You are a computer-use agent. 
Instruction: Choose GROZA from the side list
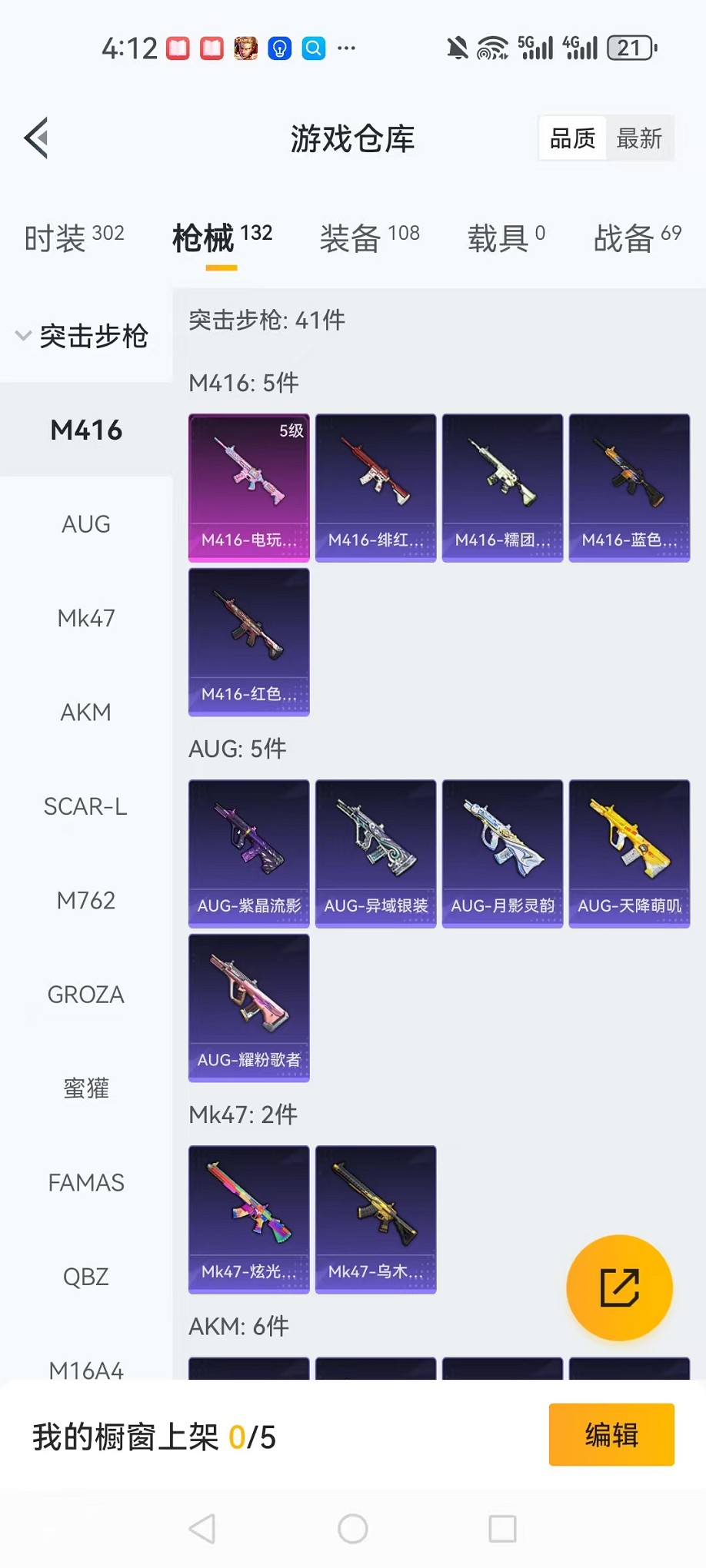86,995
